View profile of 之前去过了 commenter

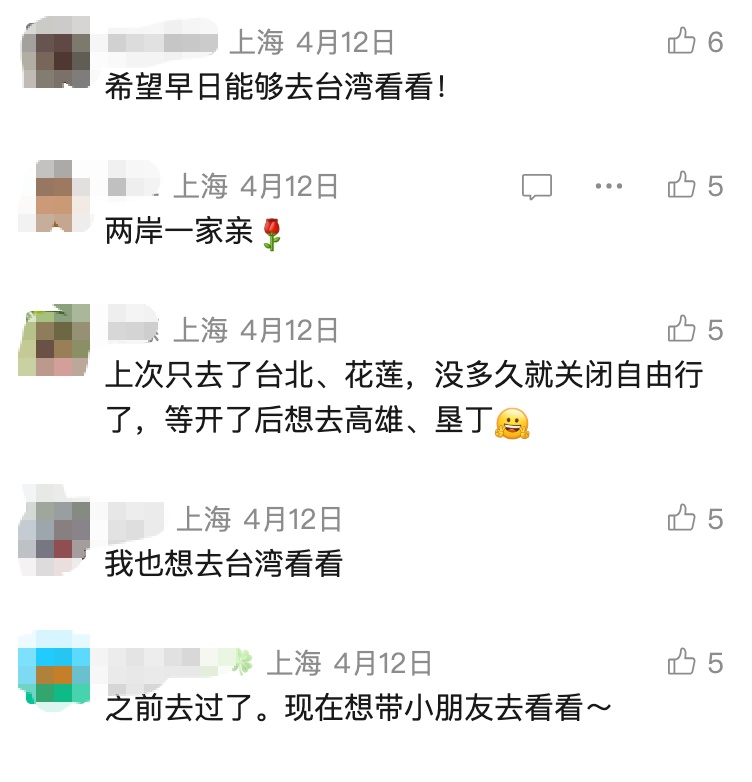point(54,672)
